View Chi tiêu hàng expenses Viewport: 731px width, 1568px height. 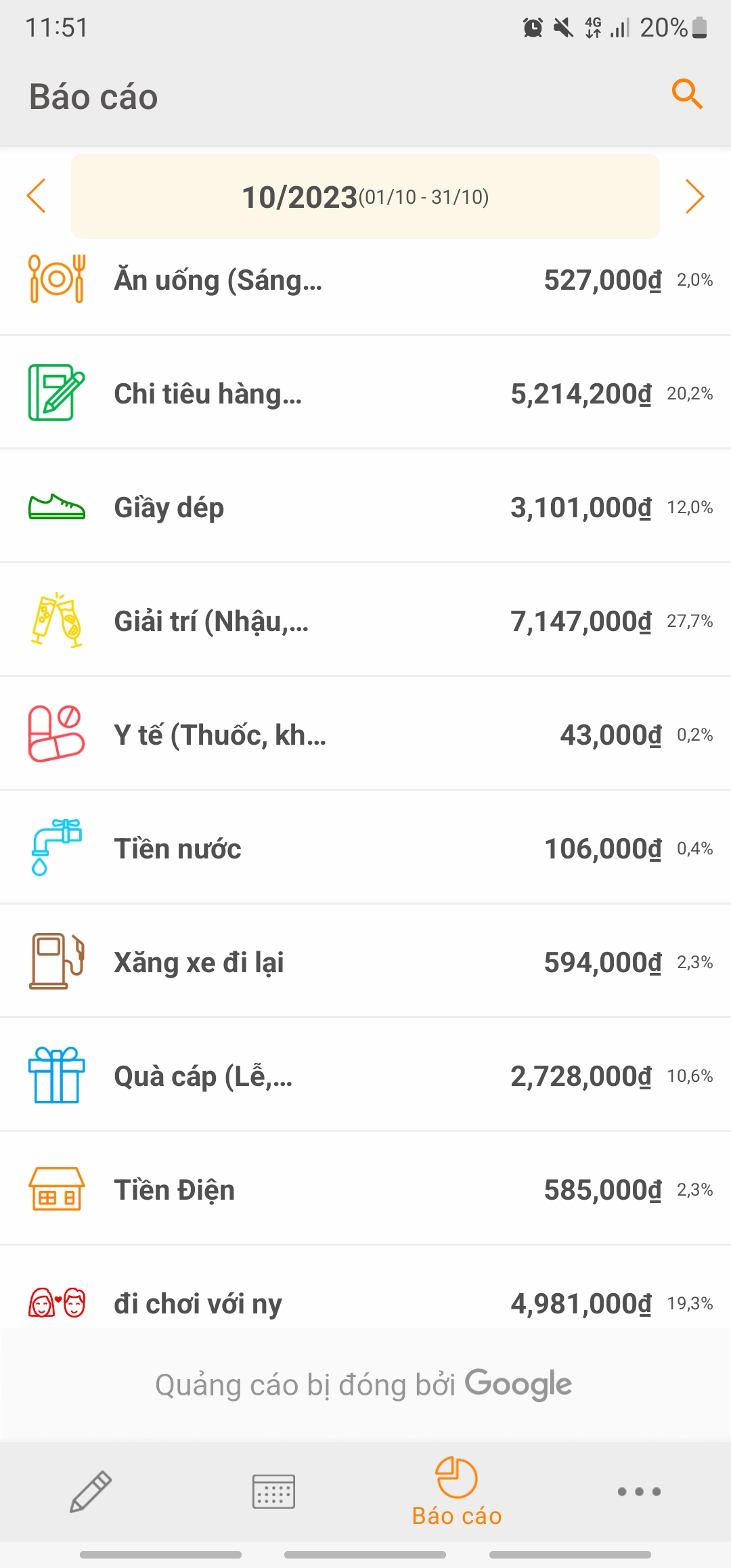[x=365, y=394]
